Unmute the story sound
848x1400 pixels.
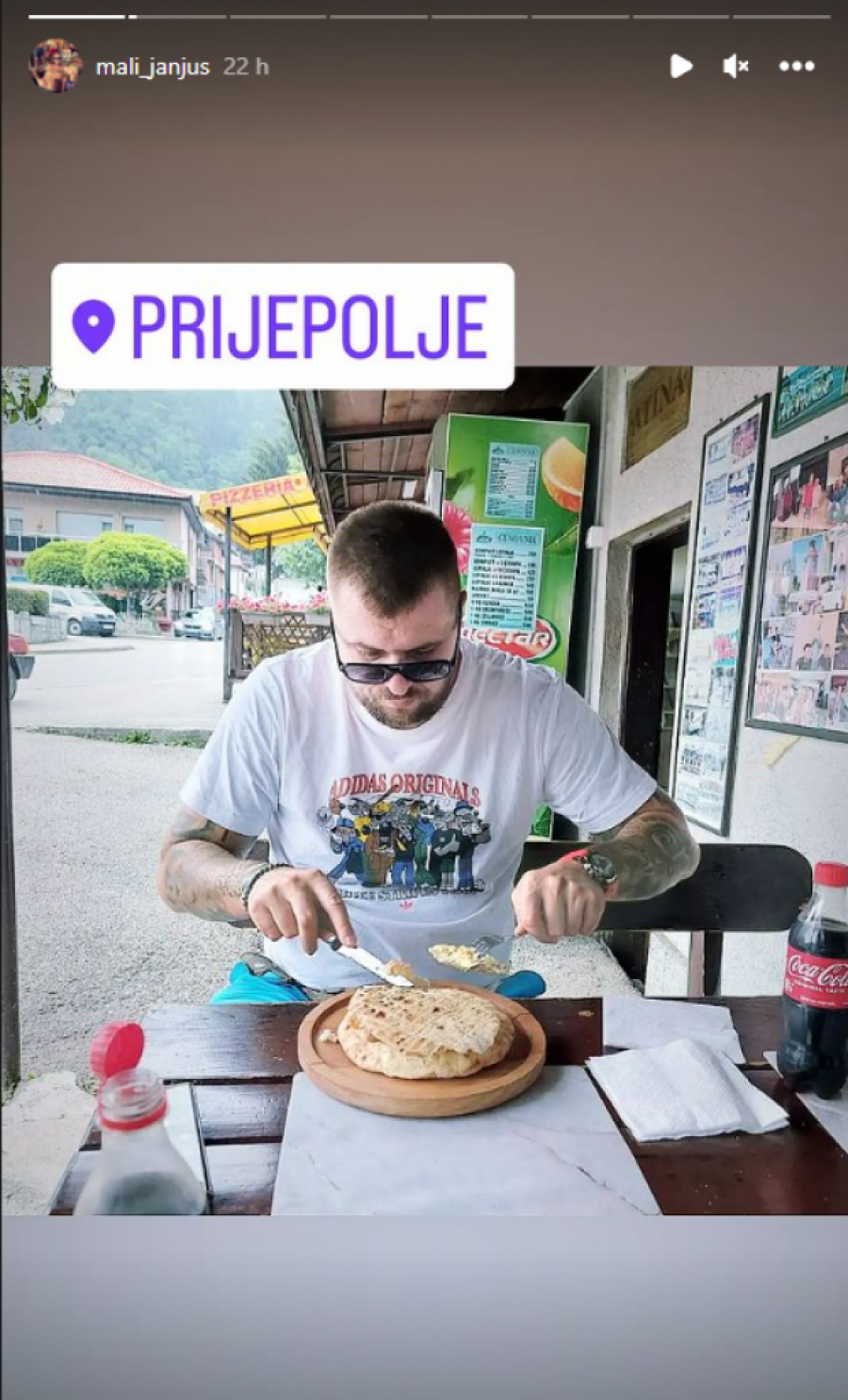736,66
